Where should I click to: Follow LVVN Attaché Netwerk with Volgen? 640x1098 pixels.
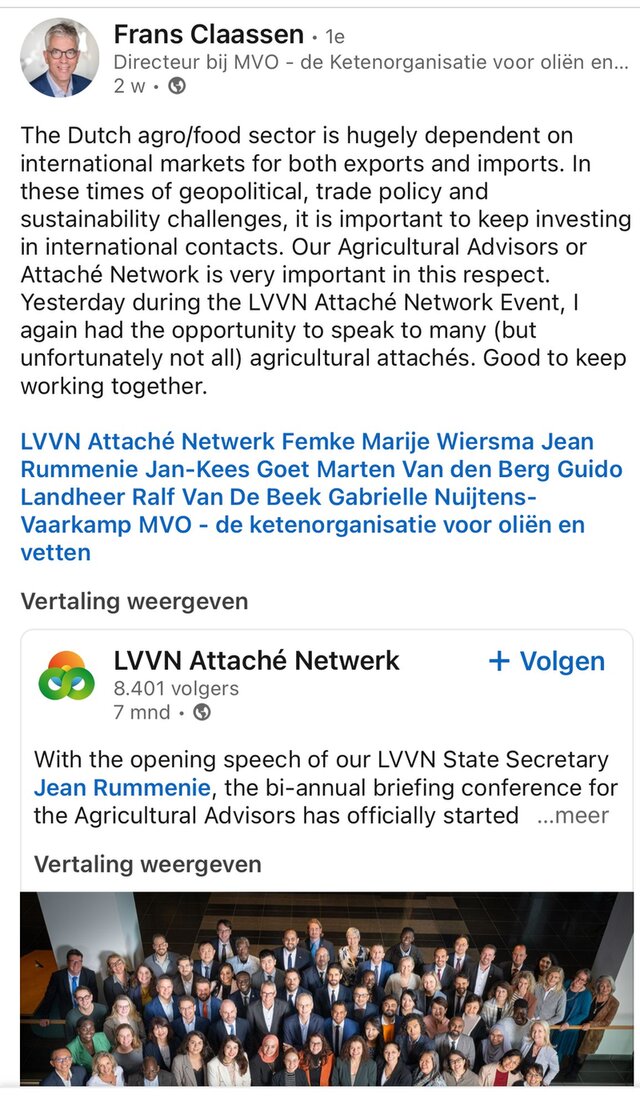coord(546,661)
